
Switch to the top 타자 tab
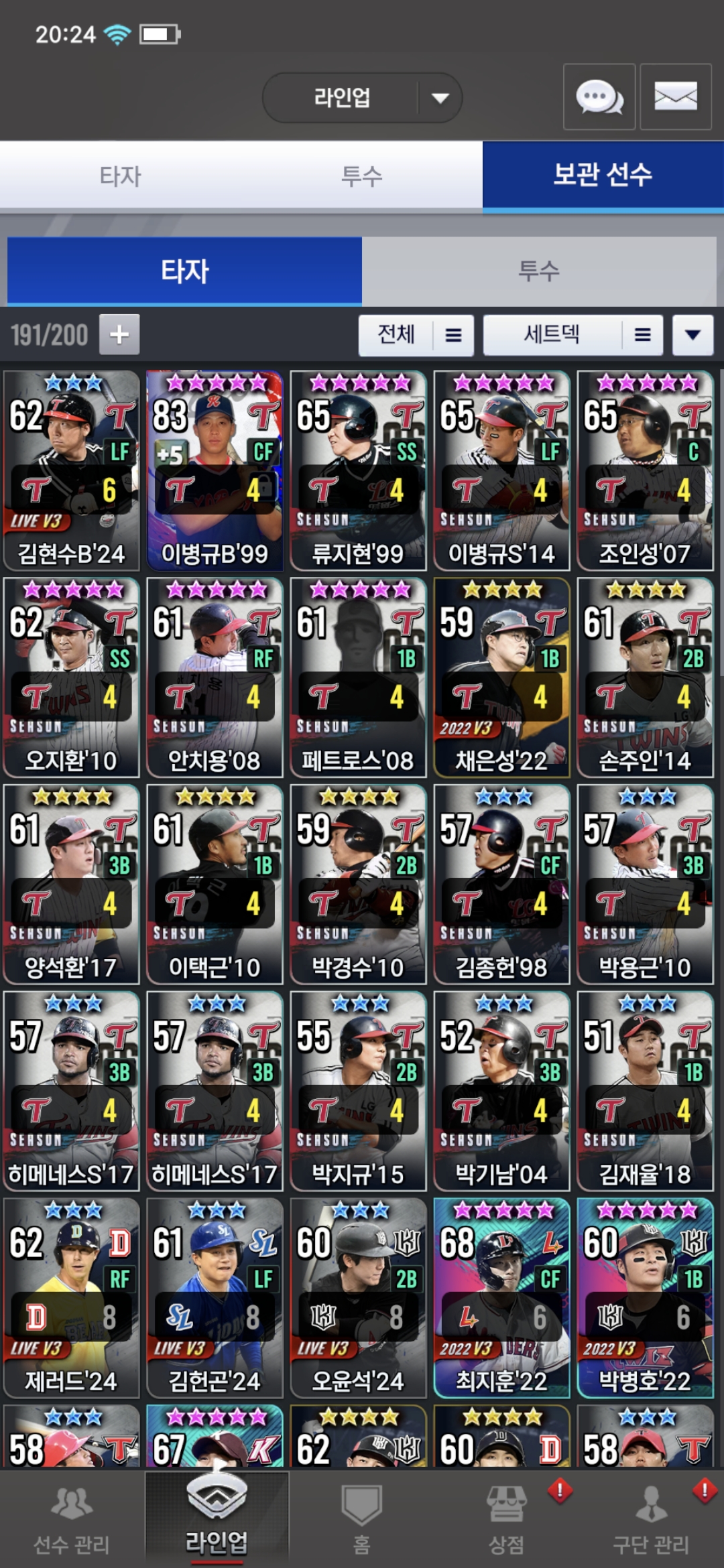click(121, 176)
